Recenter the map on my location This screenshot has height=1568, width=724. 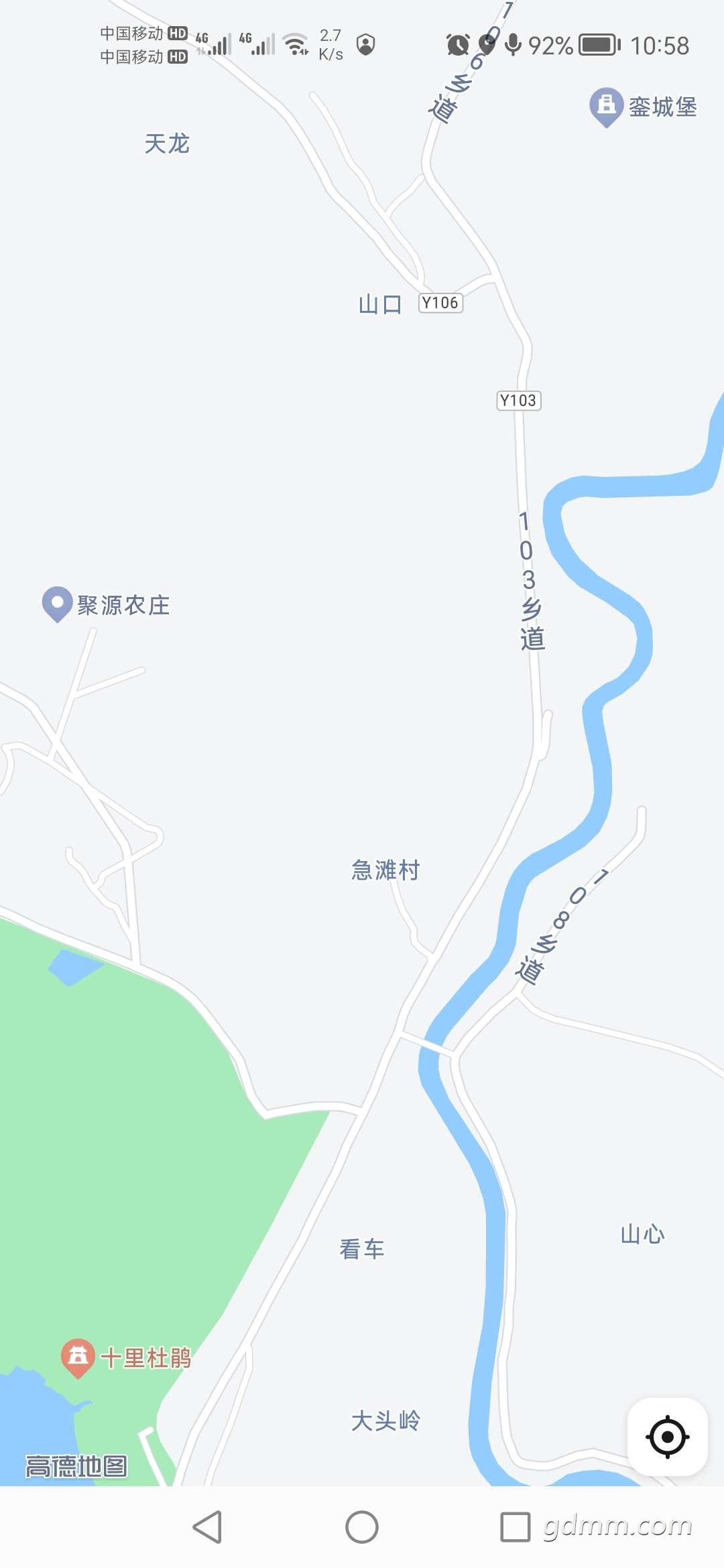pyautogui.click(x=667, y=1437)
